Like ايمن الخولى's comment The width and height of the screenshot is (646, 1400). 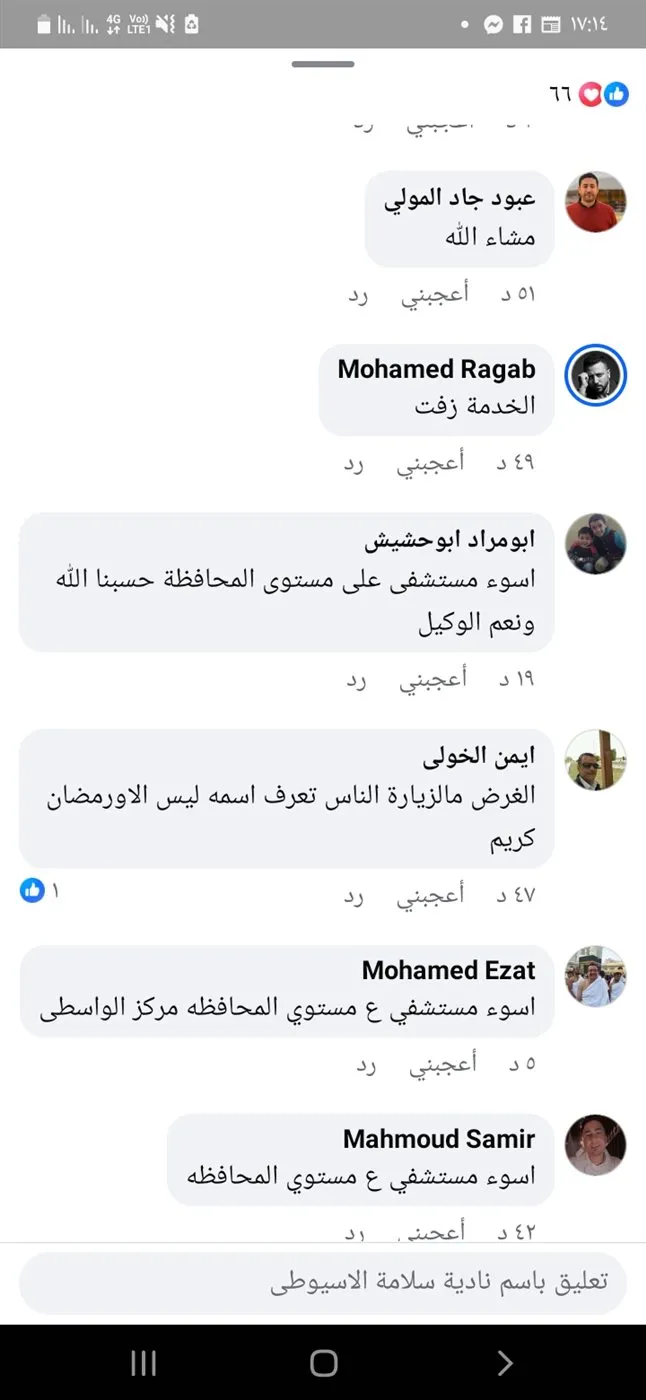[x=434, y=895]
